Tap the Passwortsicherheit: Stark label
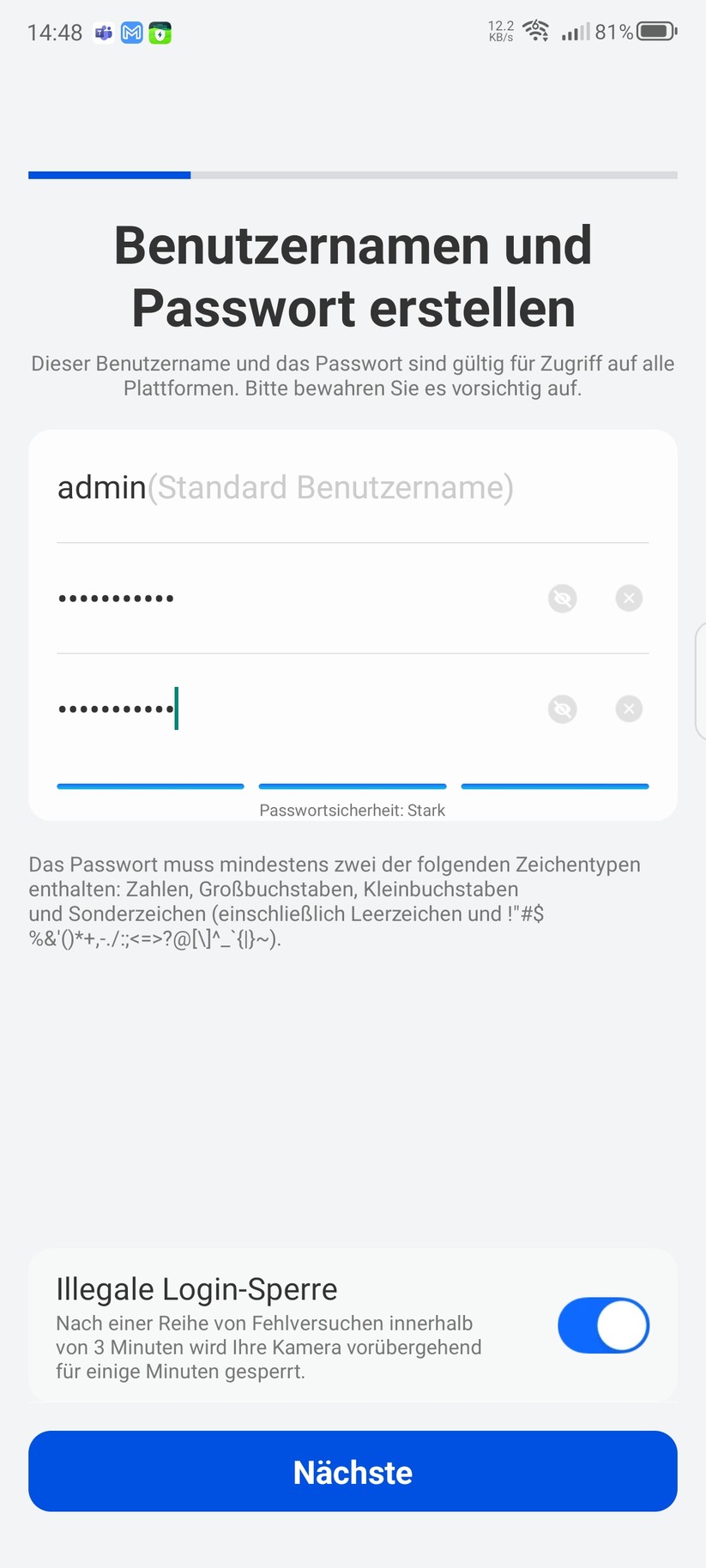This screenshot has height=1568, width=706. 353,809
